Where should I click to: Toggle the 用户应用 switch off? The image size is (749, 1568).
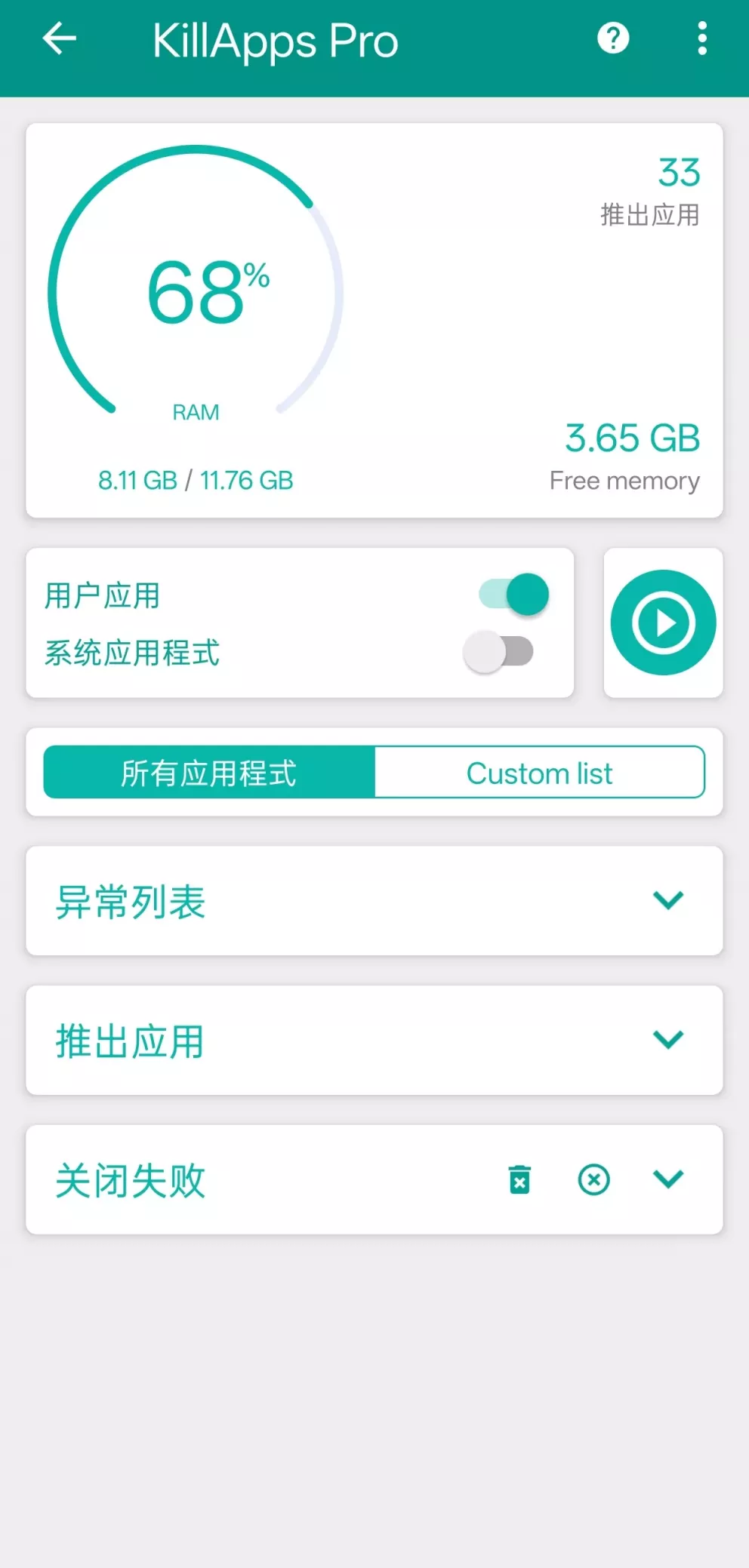pyautogui.click(x=514, y=595)
